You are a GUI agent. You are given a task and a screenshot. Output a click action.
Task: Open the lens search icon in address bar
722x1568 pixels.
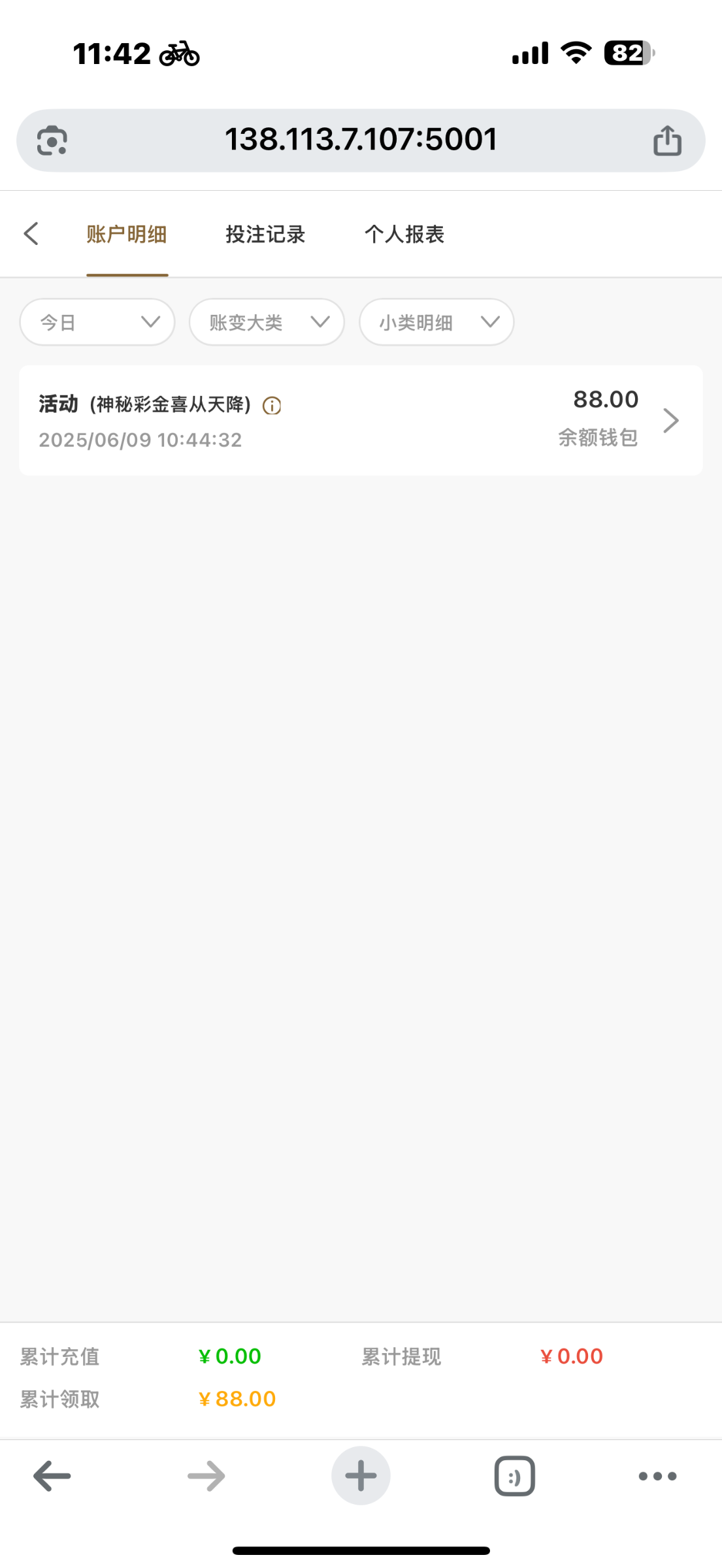(52, 140)
